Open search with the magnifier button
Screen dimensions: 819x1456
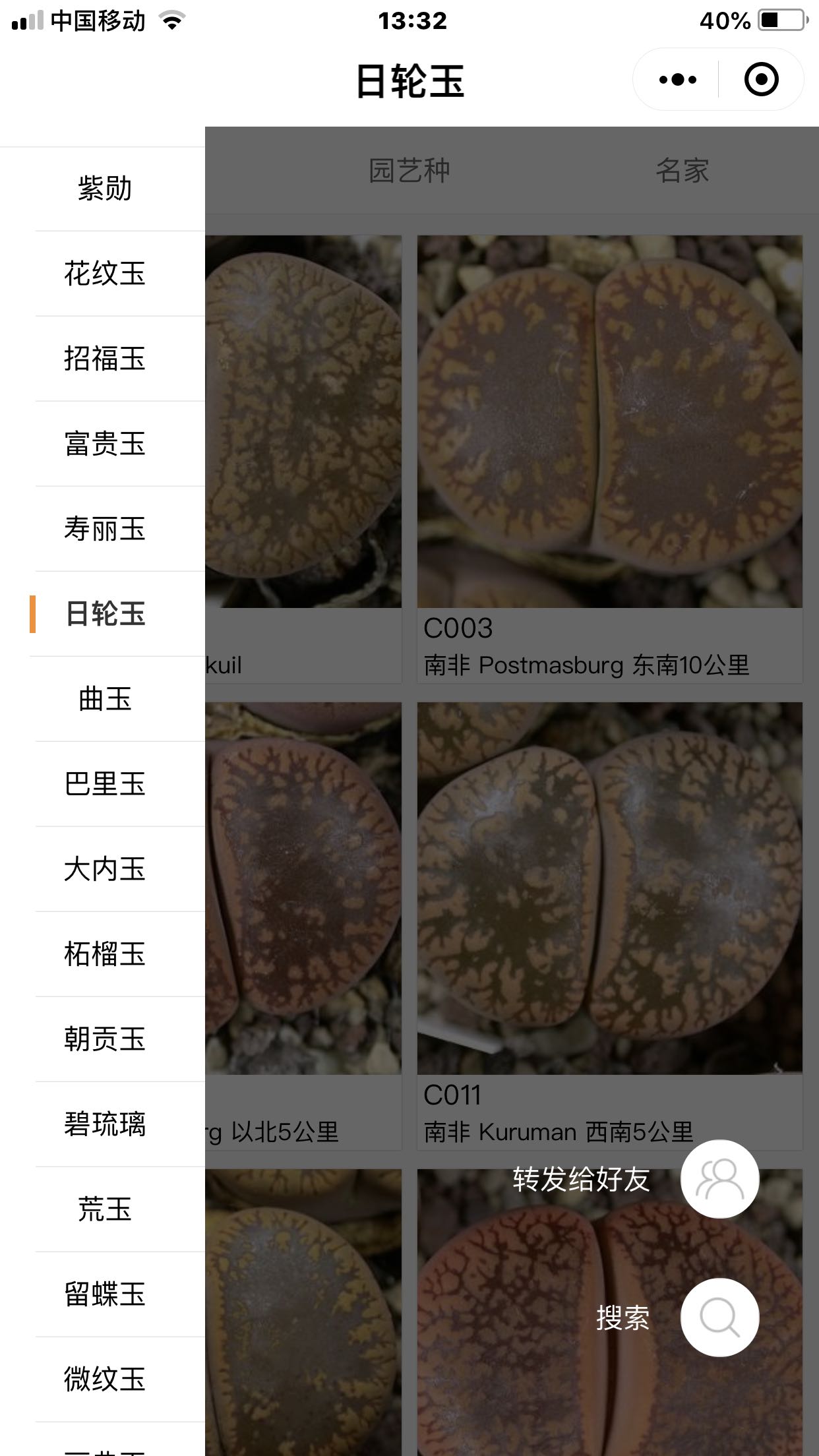pyautogui.click(x=719, y=1318)
